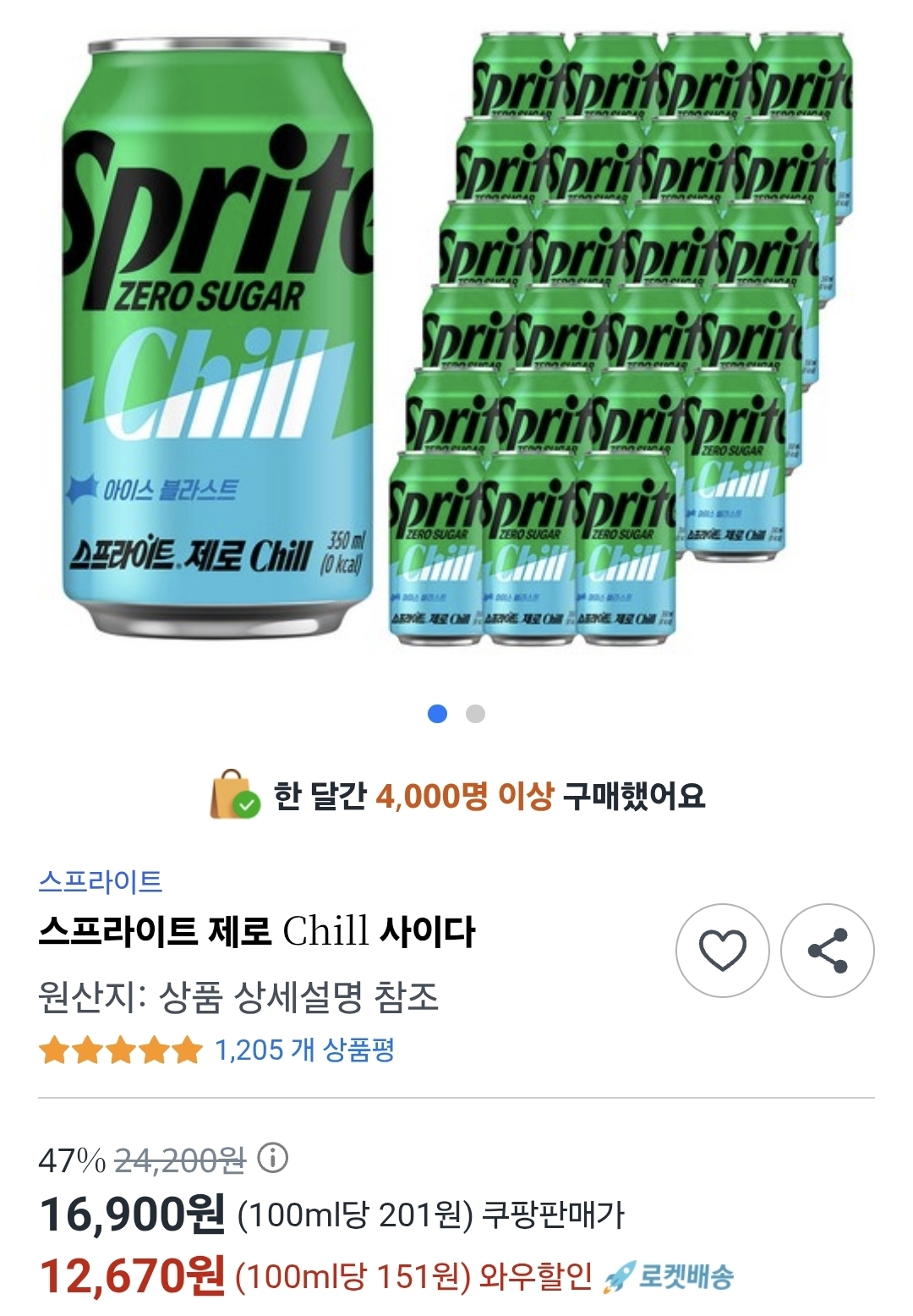The height and width of the screenshot is (1316, 913).
Task: Share this Sprite Zero Chill product
Action: pyautogui.click(x=827, y=951)
